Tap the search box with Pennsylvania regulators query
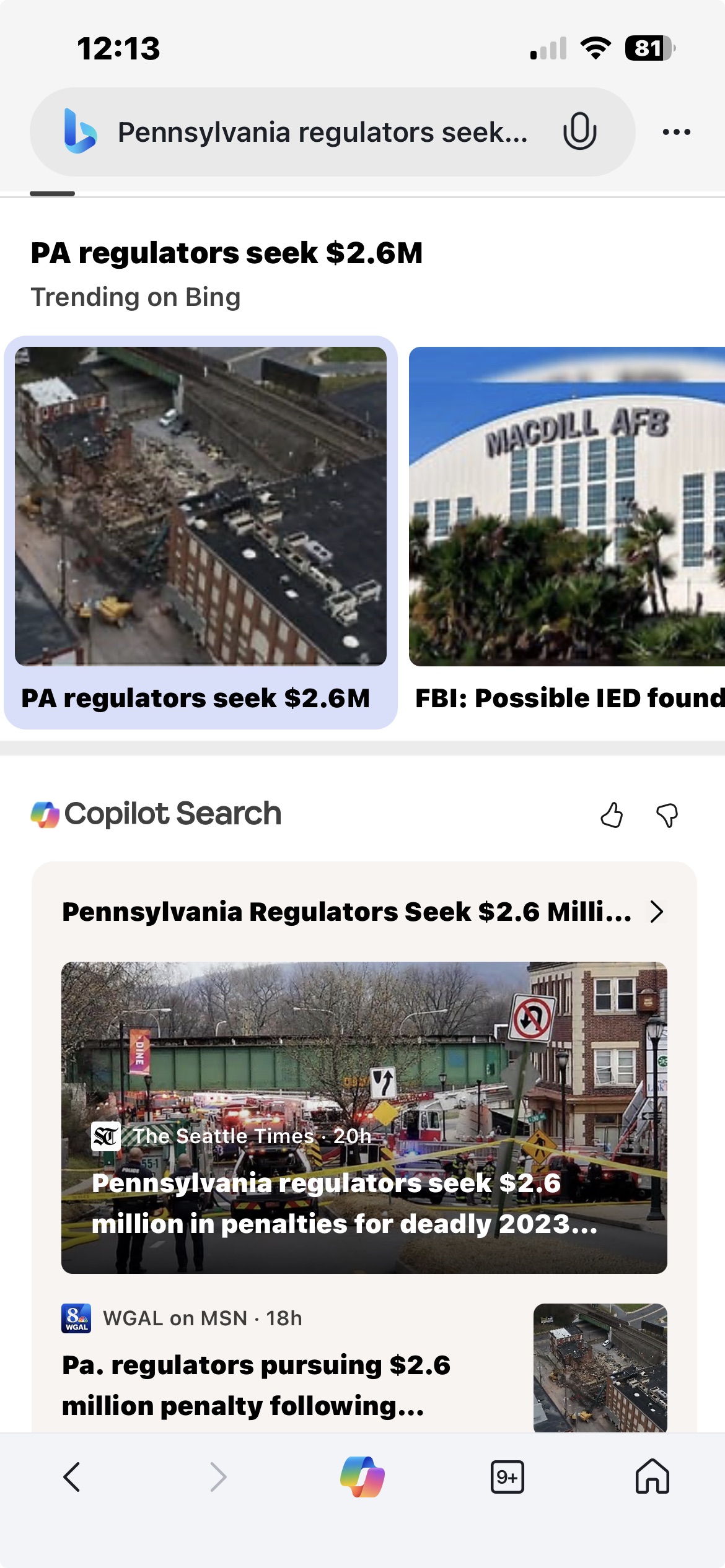This screenshot has width=725, height=1568. [322, 132]
